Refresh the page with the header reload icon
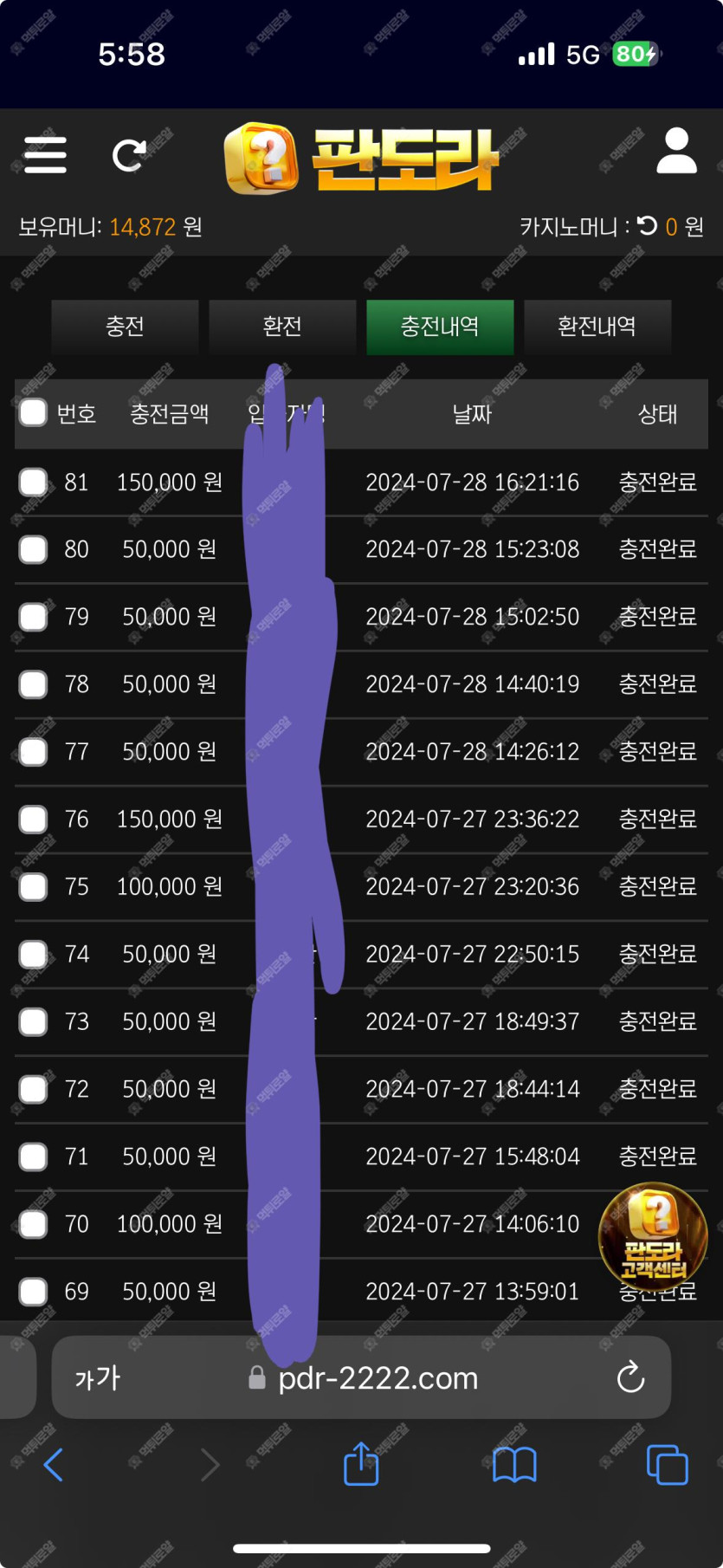 [x=130, y=155]
